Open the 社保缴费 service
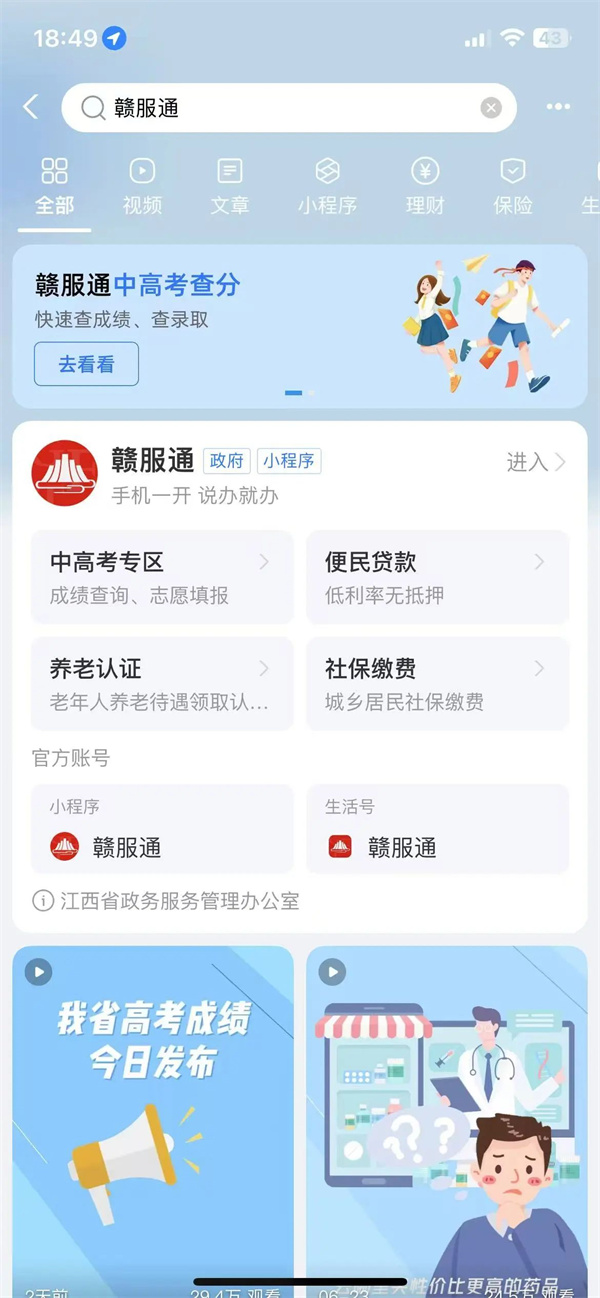This screenshot has height=1298, width=600. [437, 684]
